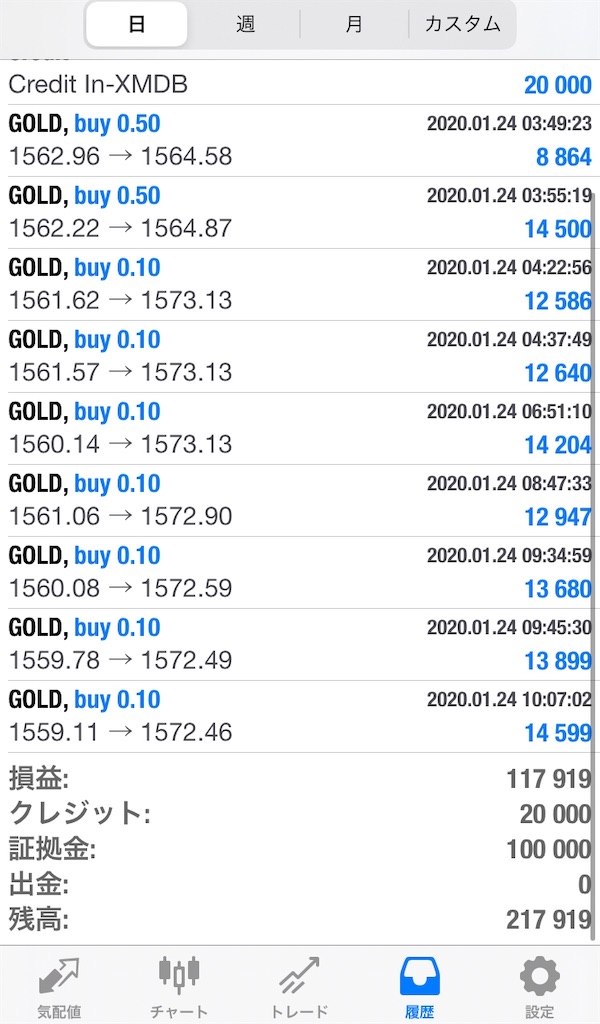Expand the GOLD trade closed at 09:34:59

click(x=300, y=573)
